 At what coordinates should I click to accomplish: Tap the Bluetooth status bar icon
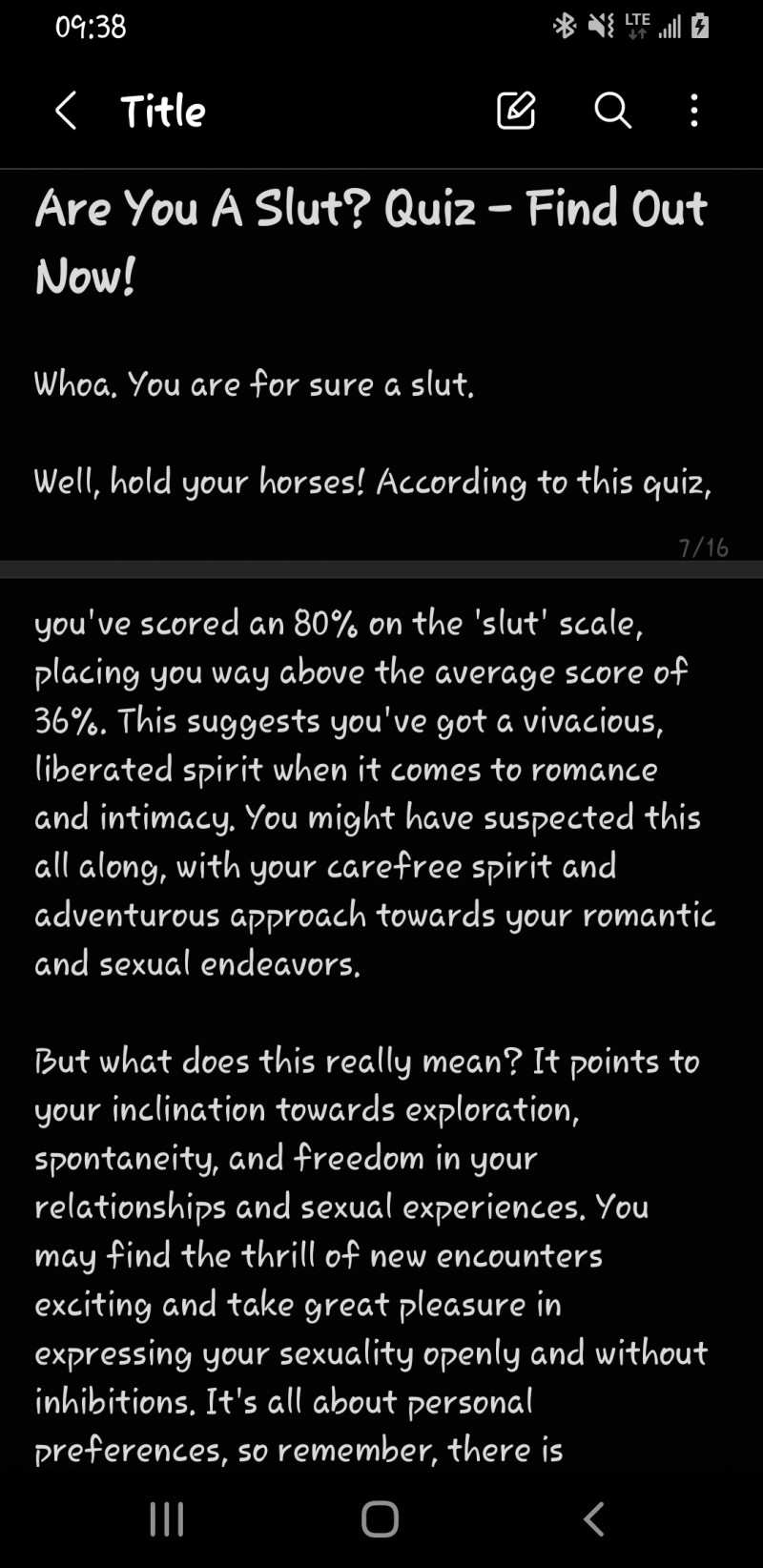point(565,27)
